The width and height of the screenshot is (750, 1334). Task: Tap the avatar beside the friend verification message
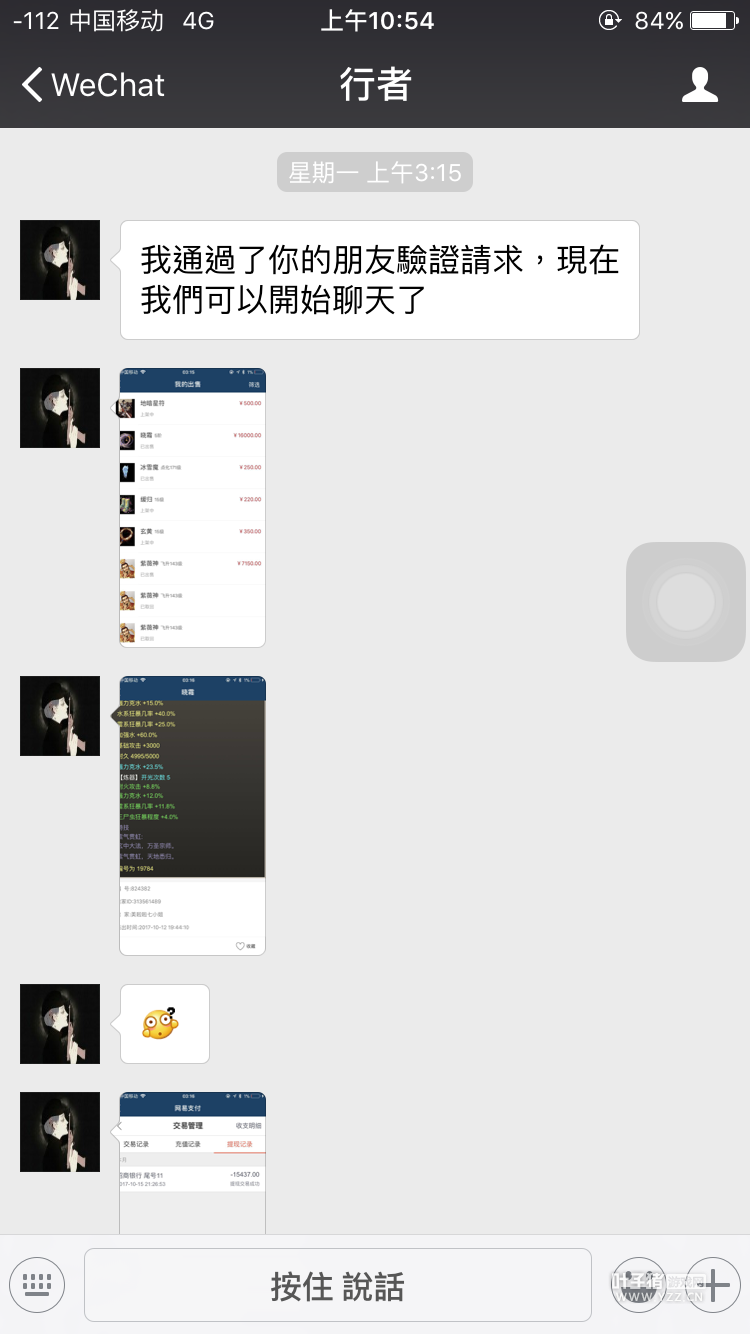coord(60,260)
